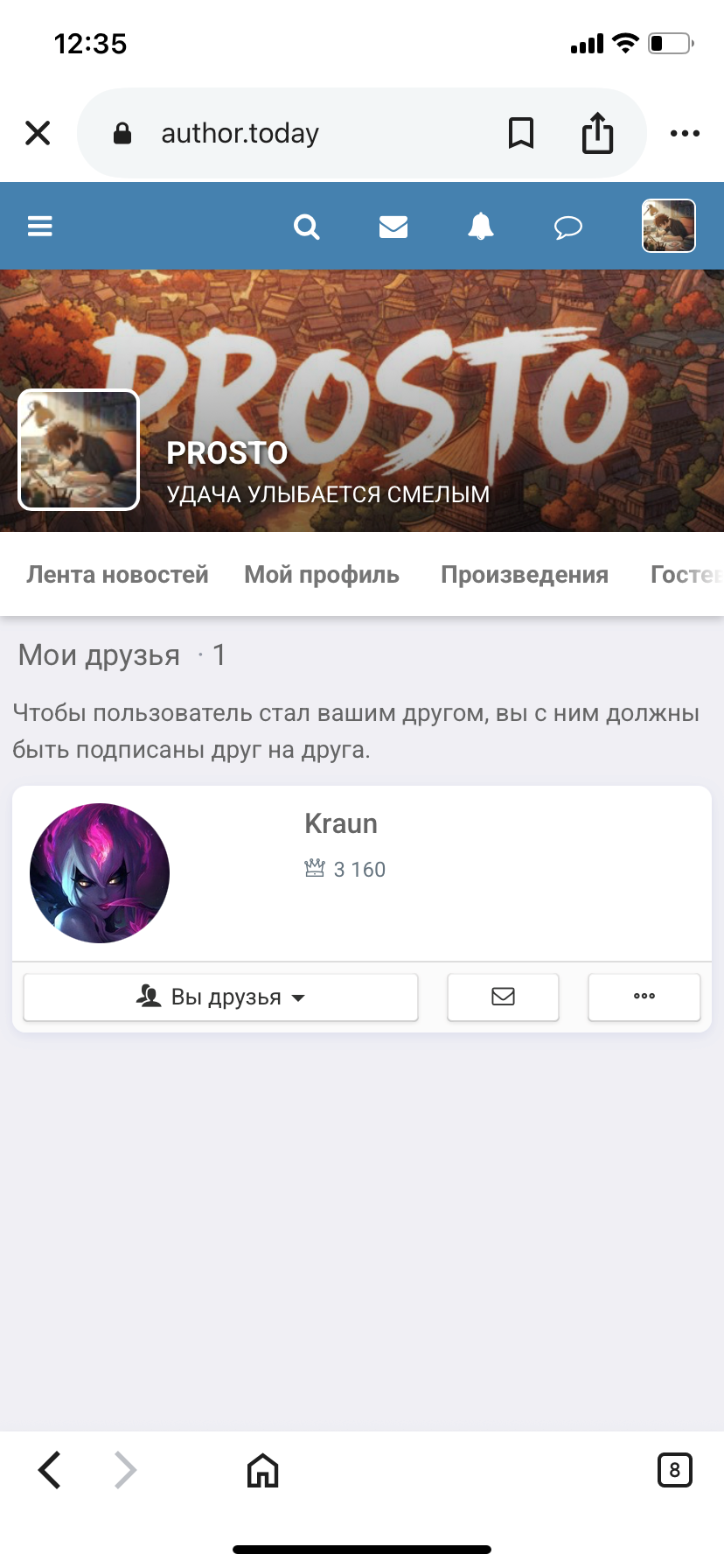Close the in-app browser page

(x=38, y=133)
